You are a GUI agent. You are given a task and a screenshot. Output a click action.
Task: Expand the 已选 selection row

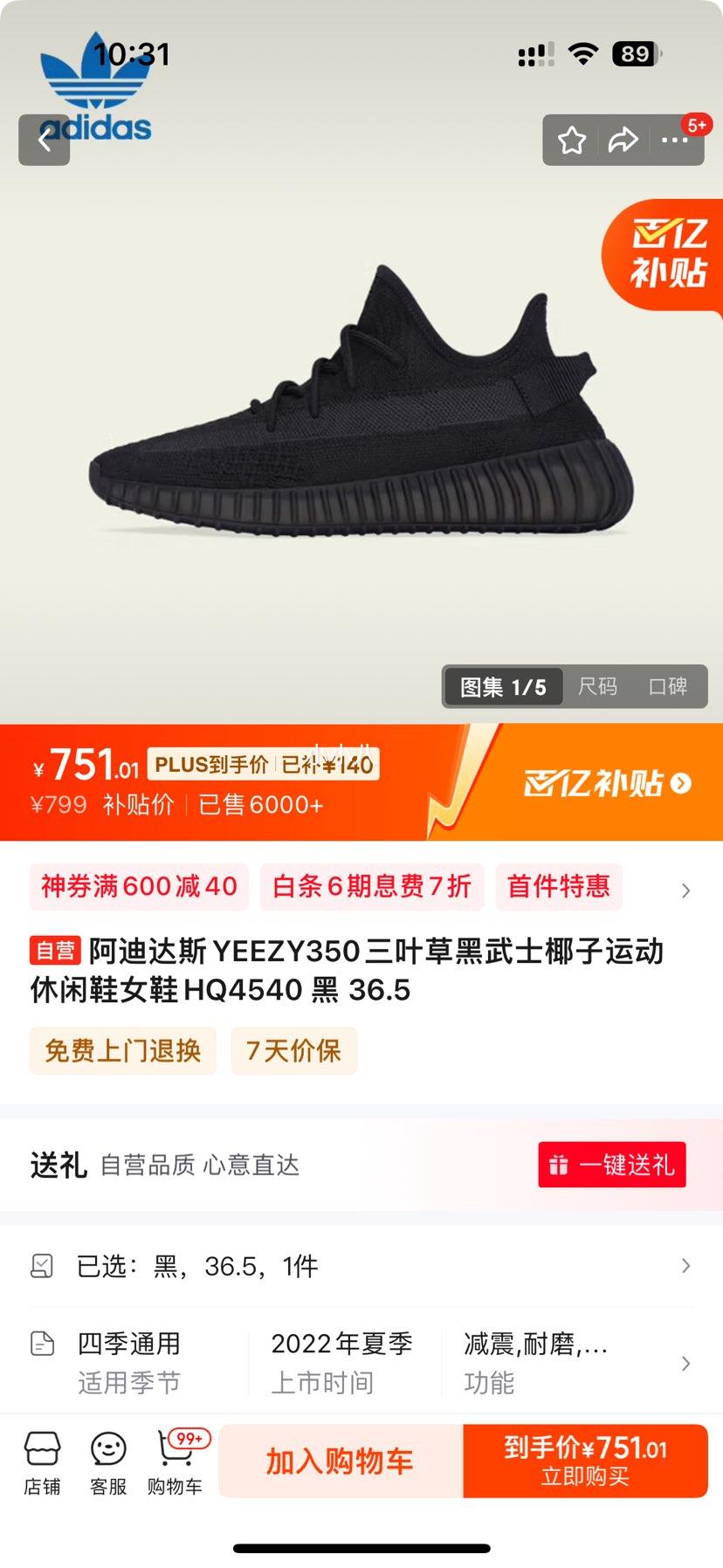coord(684,1265)
